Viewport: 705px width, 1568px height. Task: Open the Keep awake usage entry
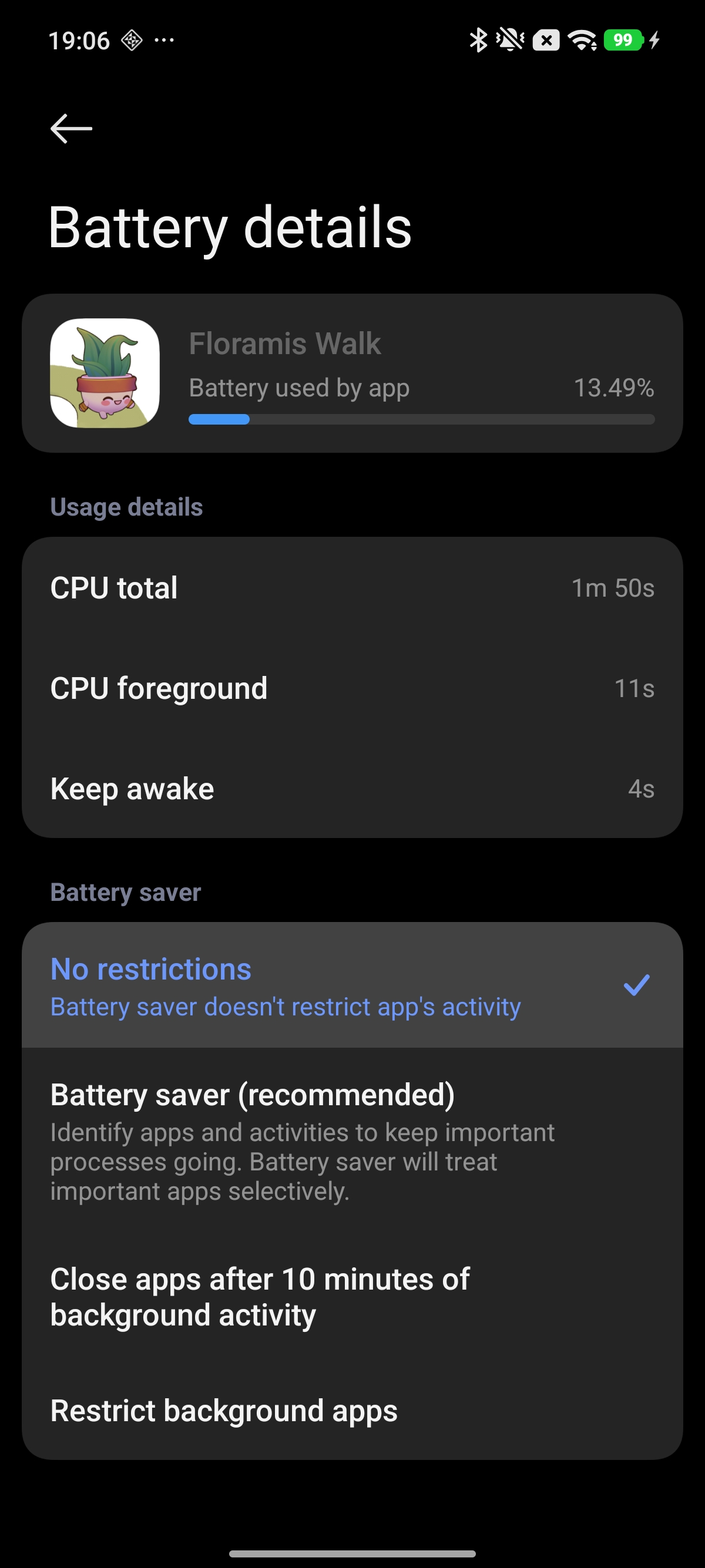click(352, 789)
